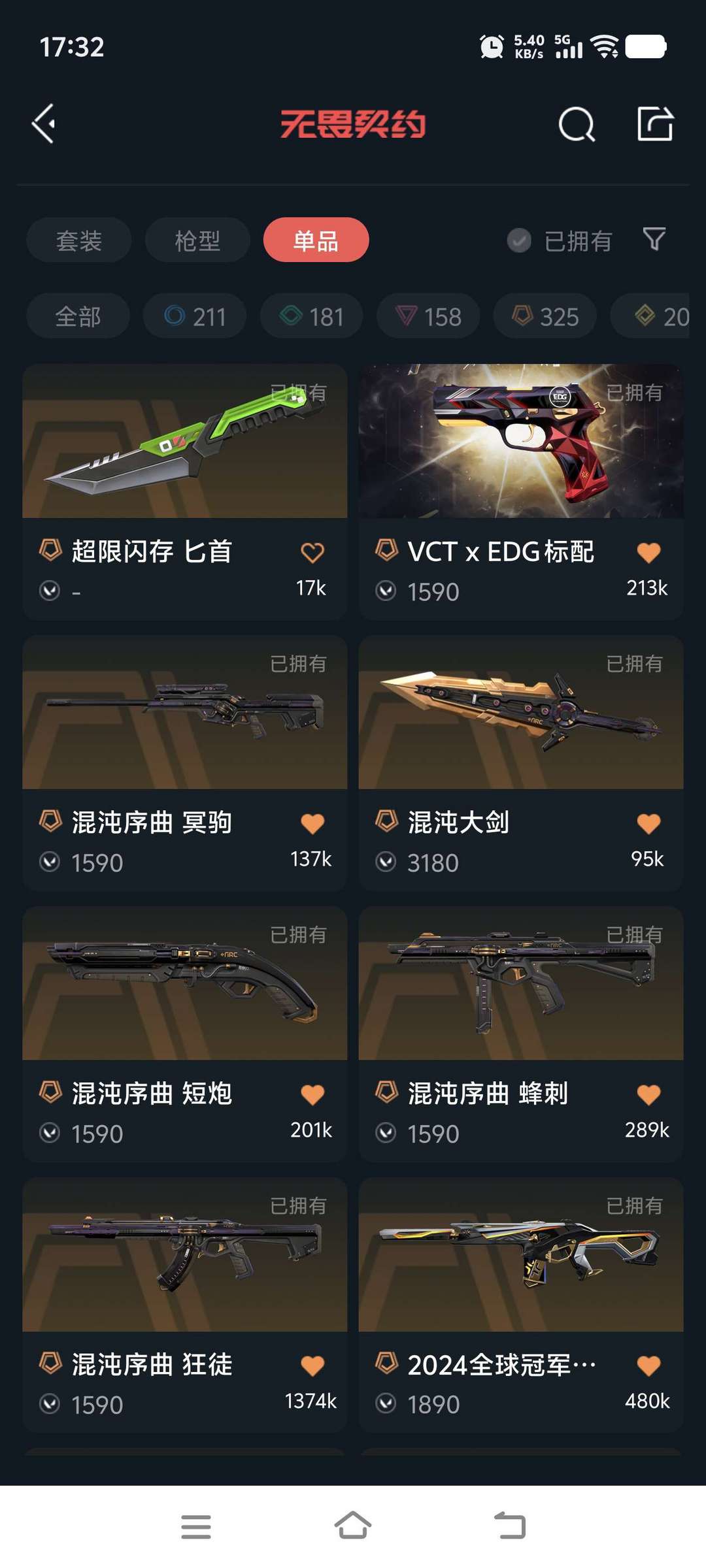Open the filter funnel icon
The width and height of the screenshot is (706, 1568).
(654, 239)
